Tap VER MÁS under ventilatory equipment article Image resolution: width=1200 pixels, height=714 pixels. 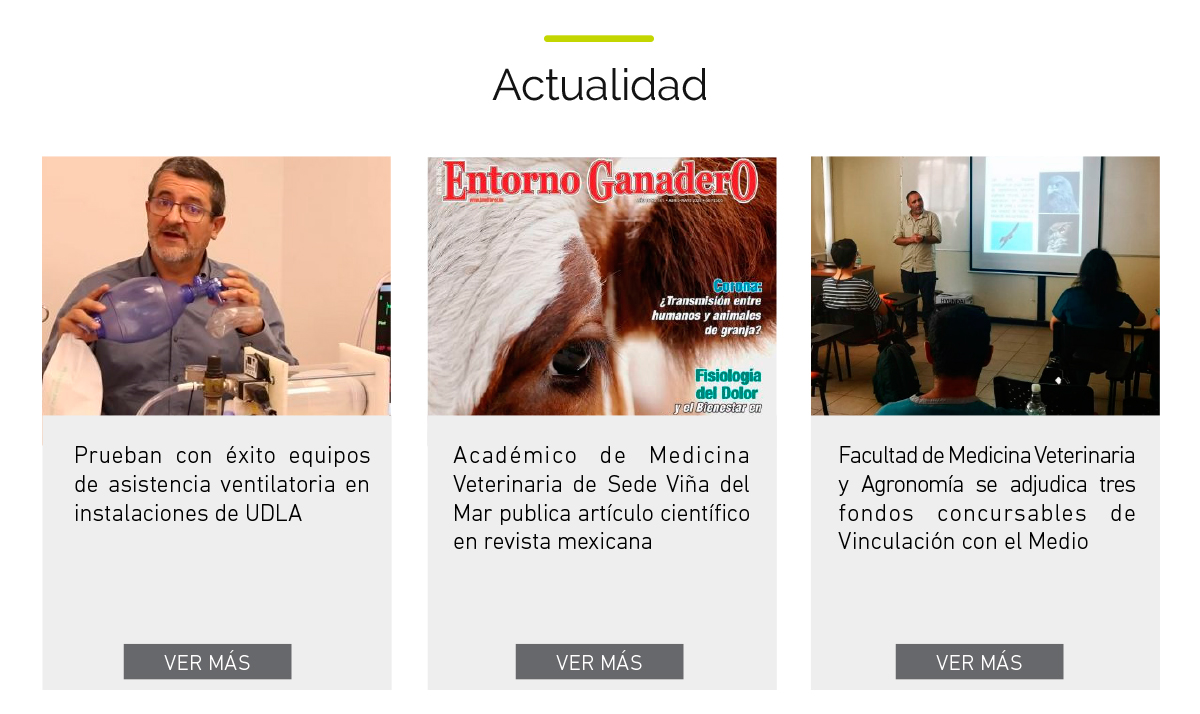pyautogui.click(x=207, y=662)
